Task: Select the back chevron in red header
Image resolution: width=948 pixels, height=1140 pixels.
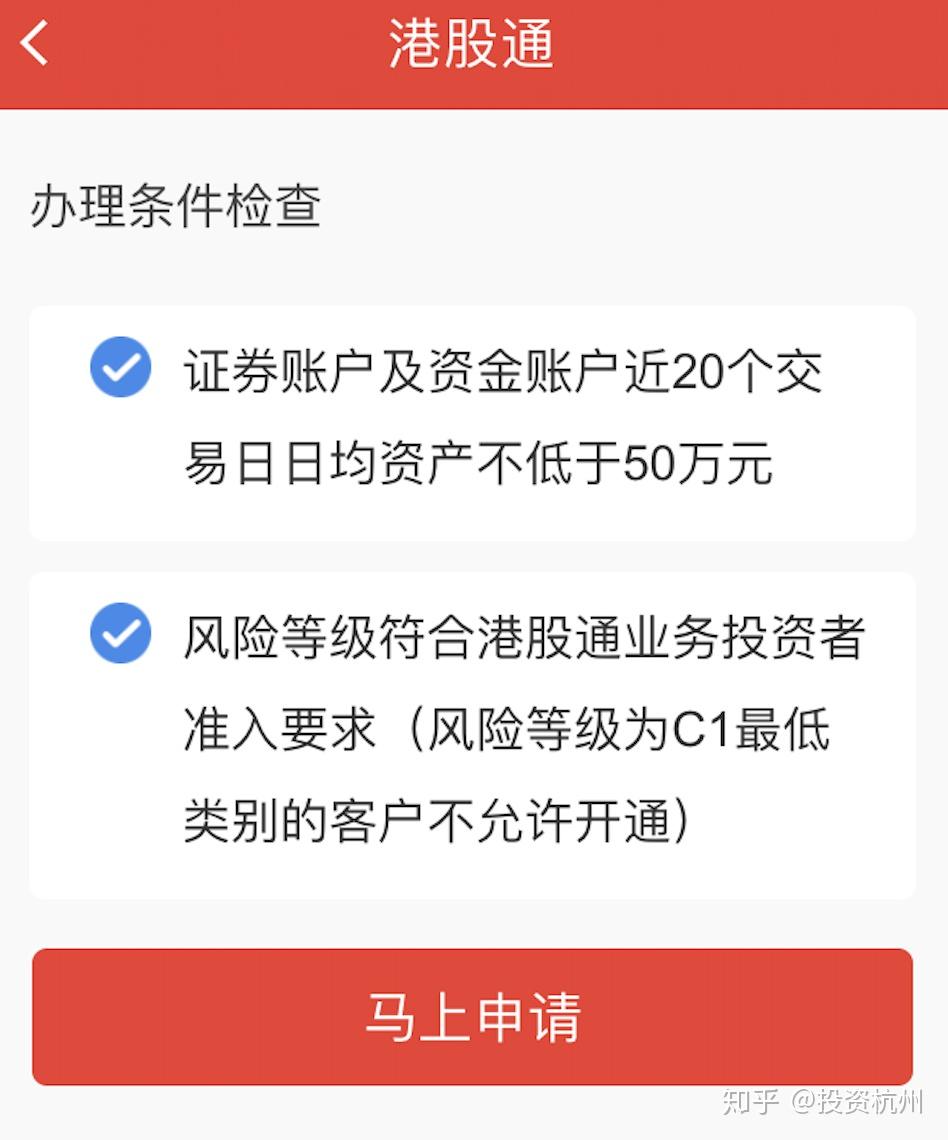Action: [x=33, y=44]
